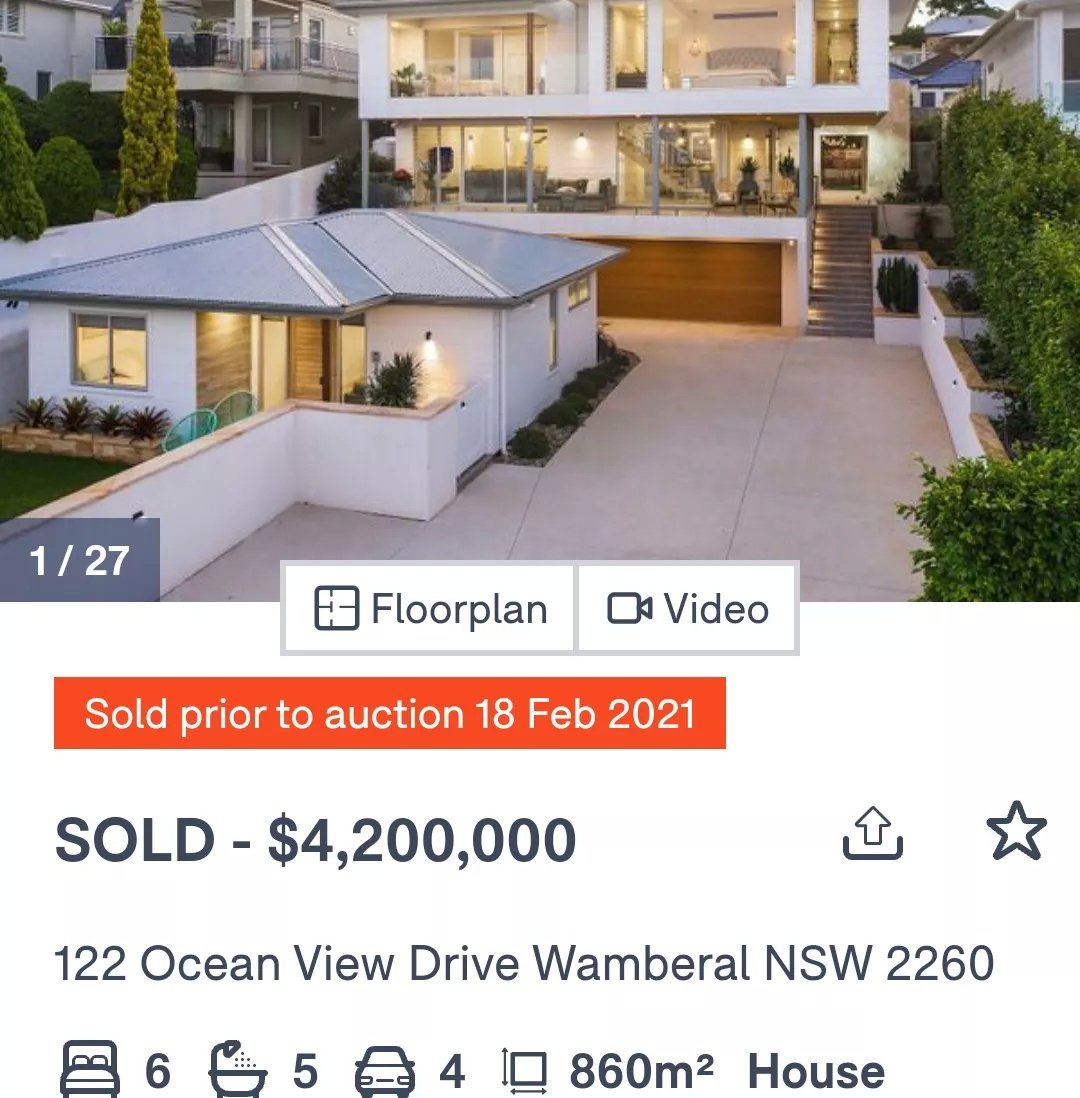
Task: Play the property Video
Action: click(687, 609)
